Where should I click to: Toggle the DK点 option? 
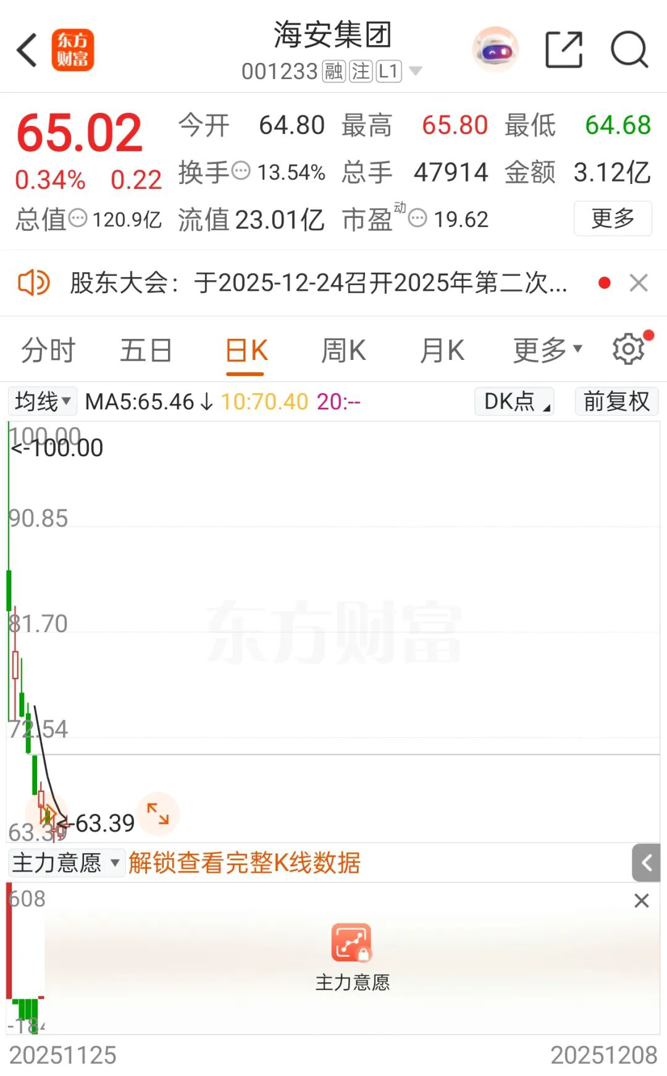tap(515, 402)
